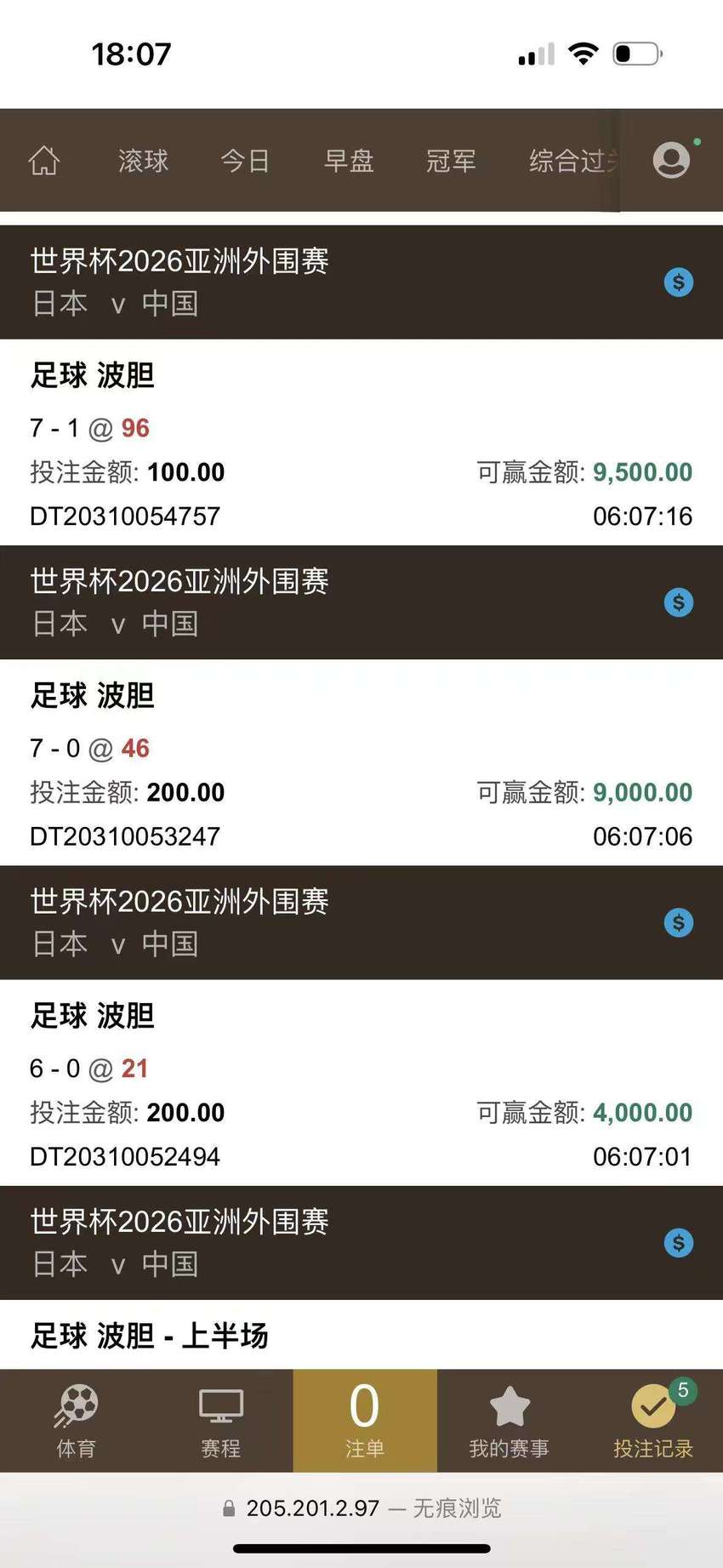Tap the dollar icon on the 上半场 bet
The height and width of the screenshot is (1568, 723).
coord(679,1244)
